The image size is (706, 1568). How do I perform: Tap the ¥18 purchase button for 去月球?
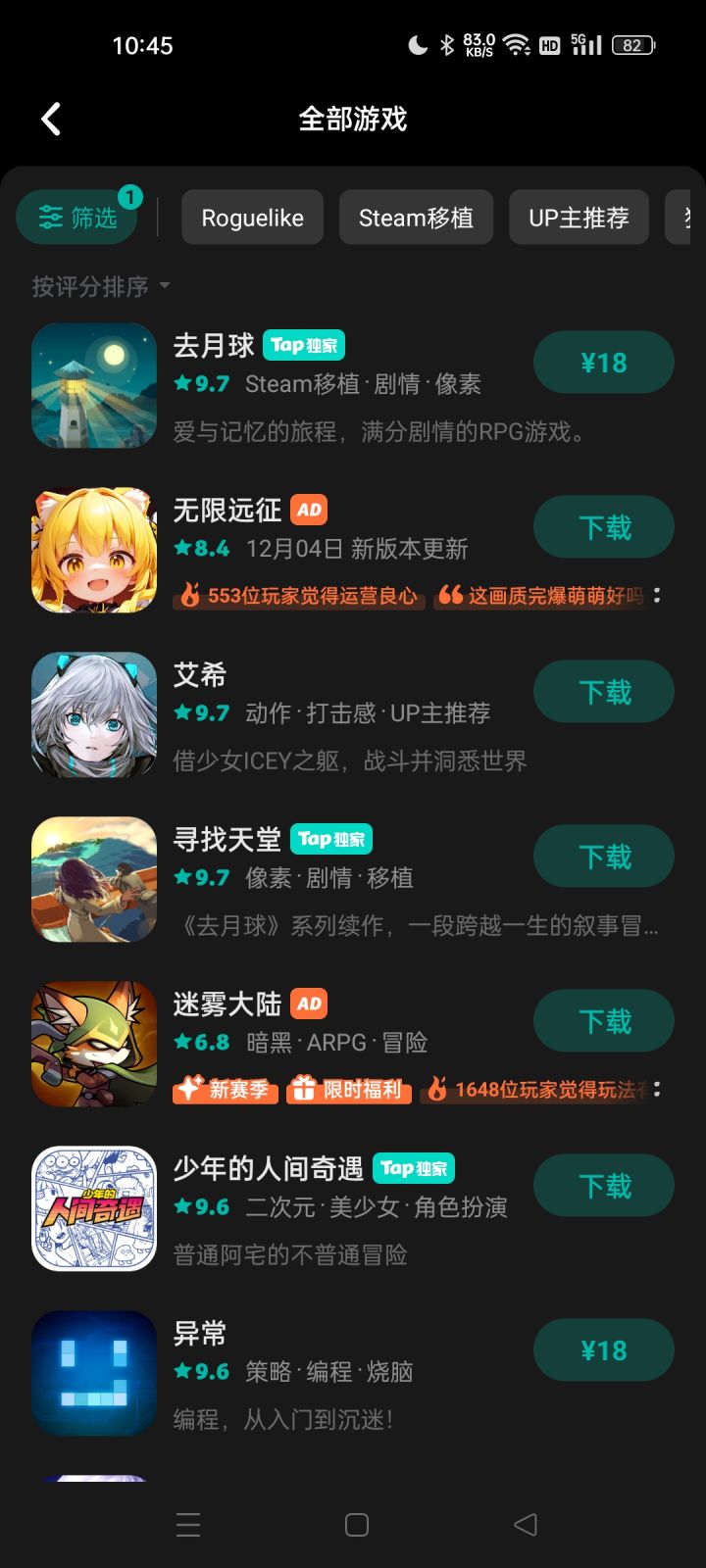tap(603, 362)
